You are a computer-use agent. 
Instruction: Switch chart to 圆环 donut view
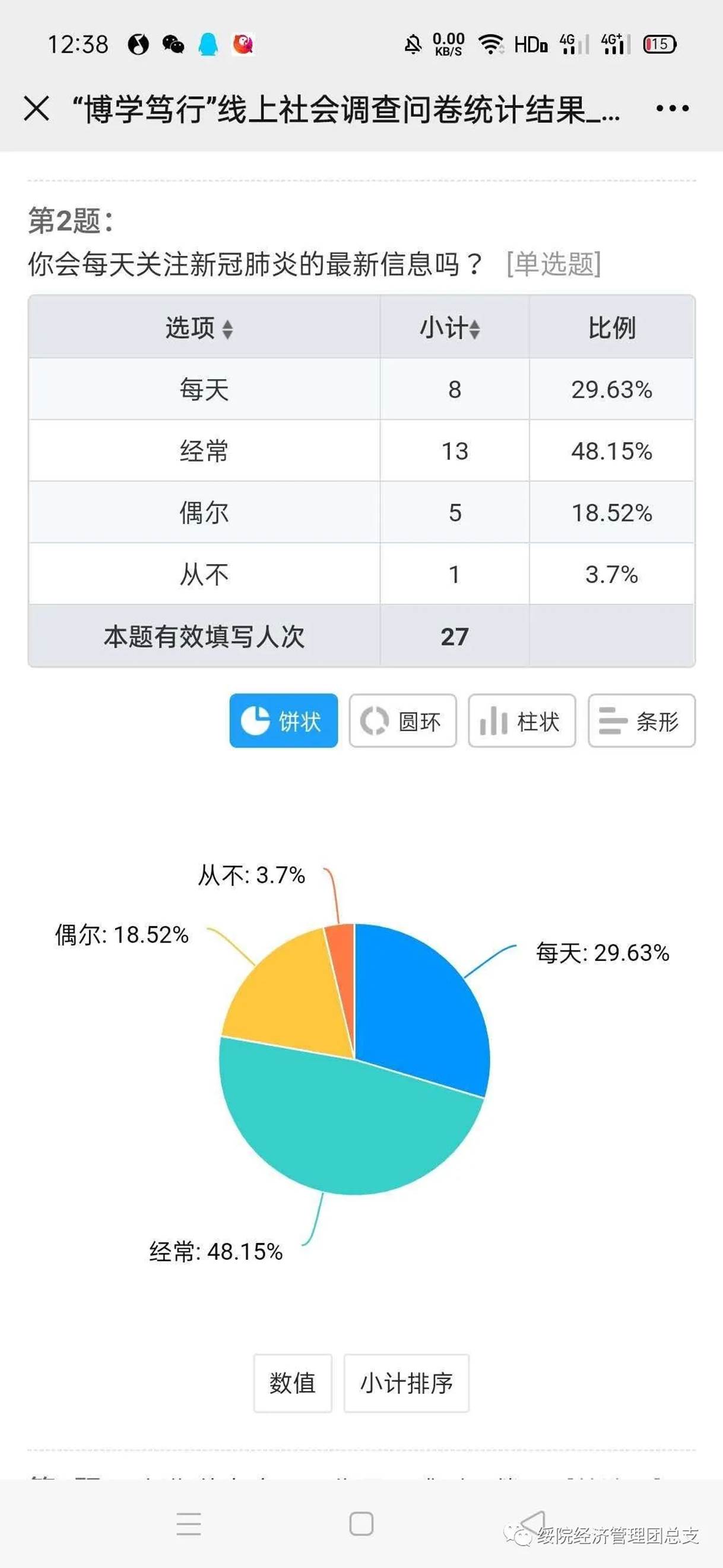403,720
